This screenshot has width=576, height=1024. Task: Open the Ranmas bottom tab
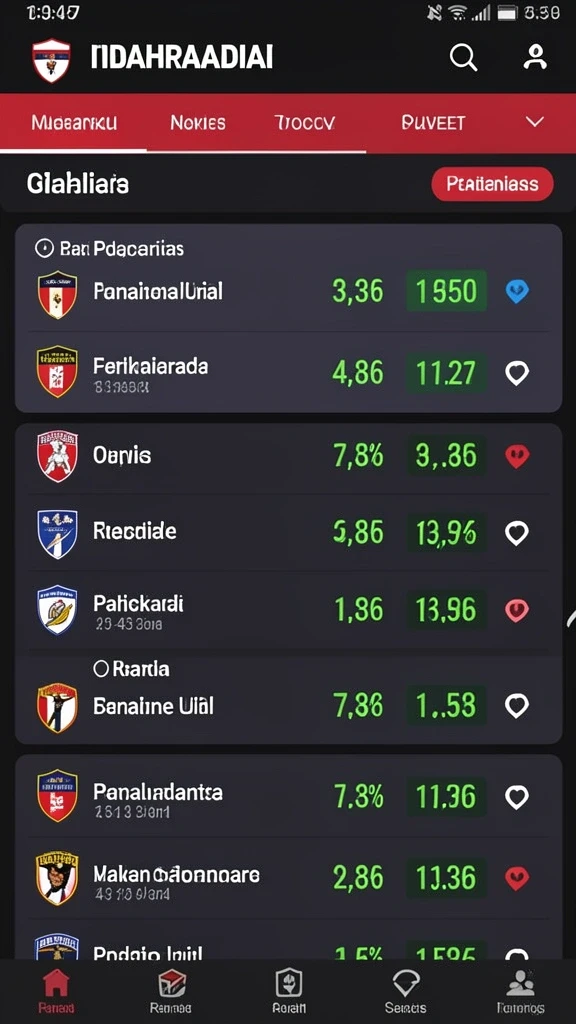click(171, 990)
